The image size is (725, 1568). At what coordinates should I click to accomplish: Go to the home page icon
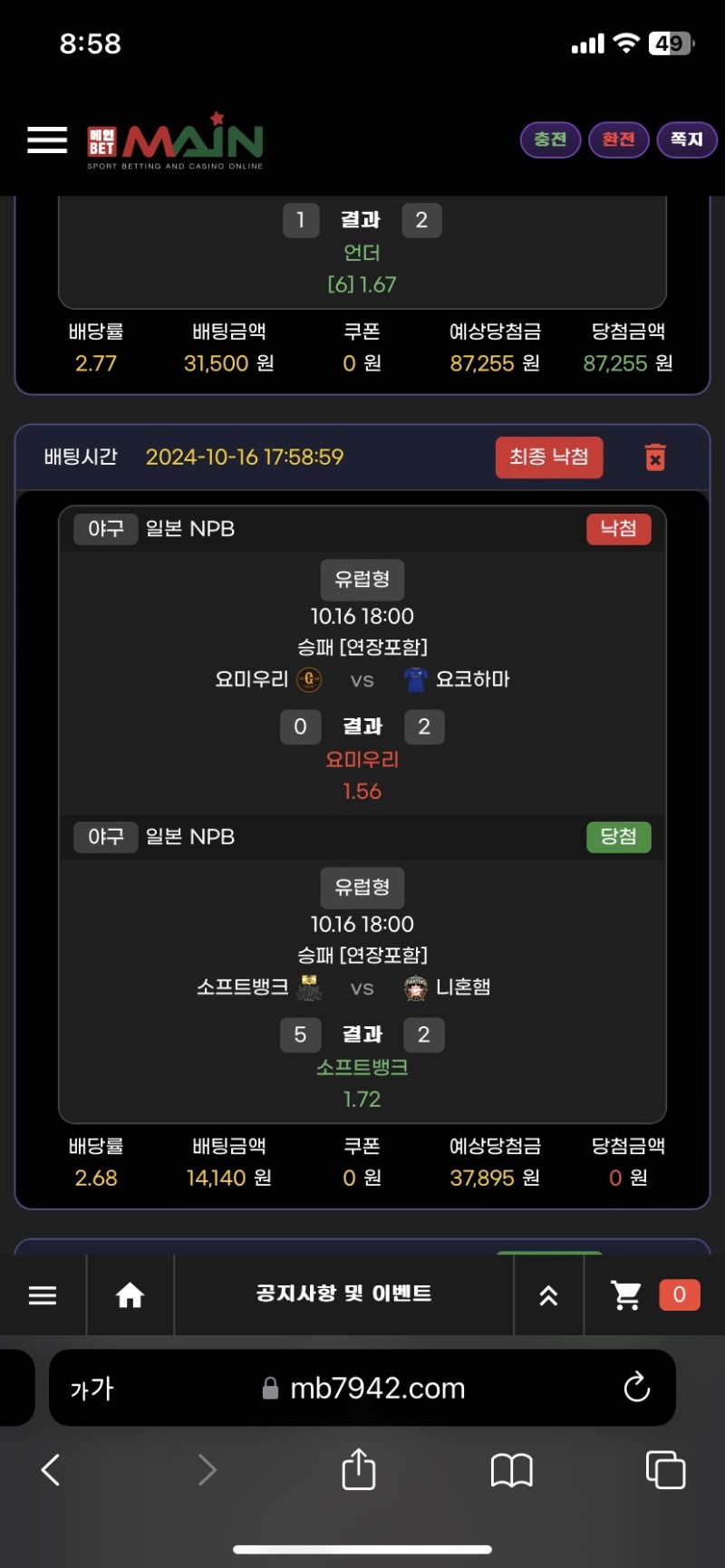point(130,1295)
